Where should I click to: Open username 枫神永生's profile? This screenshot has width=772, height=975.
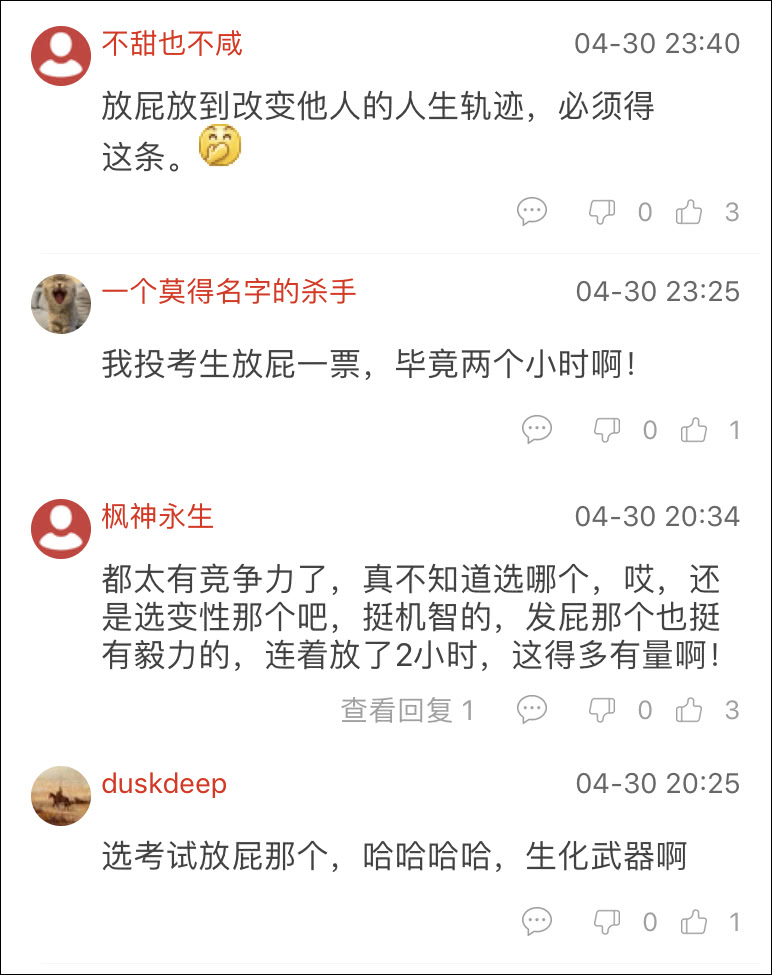[158, 516]
